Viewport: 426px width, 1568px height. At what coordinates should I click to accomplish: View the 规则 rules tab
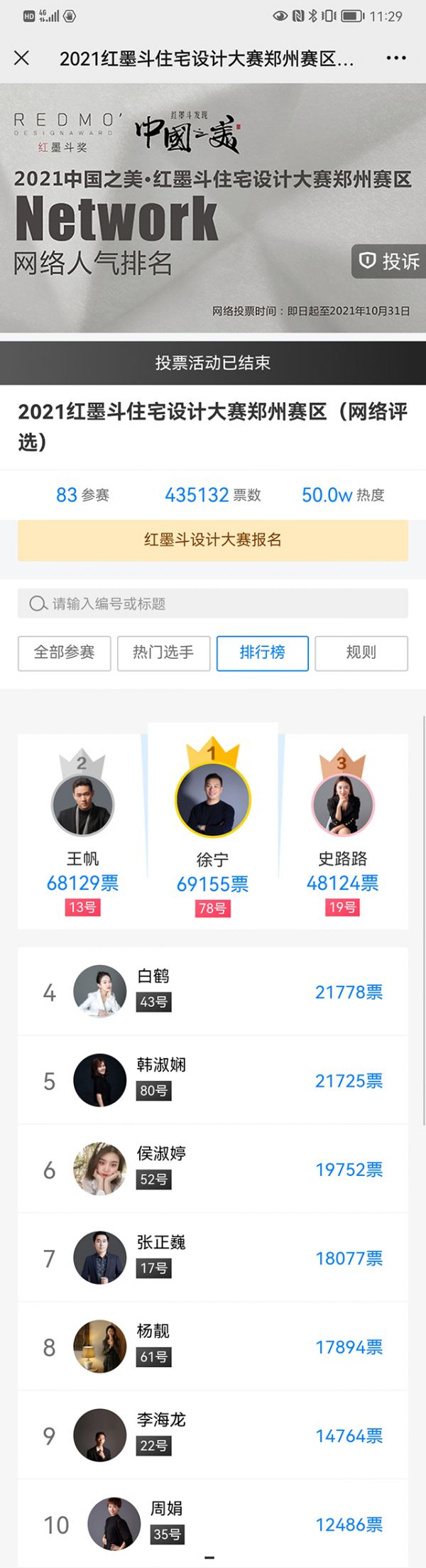361,653
